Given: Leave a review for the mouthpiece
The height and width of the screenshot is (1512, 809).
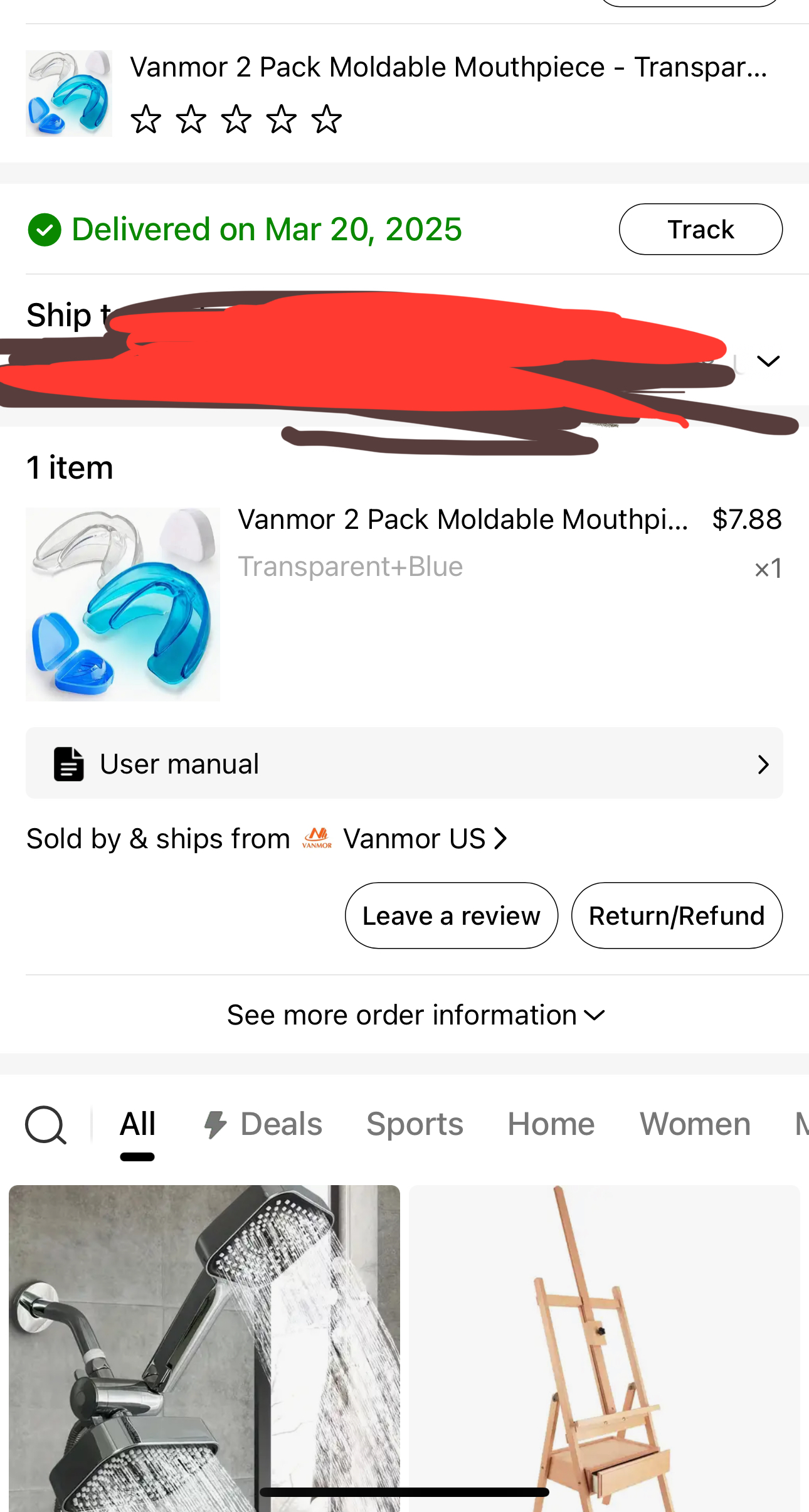Looking at the screenshot, I should [x=451, y=916].
